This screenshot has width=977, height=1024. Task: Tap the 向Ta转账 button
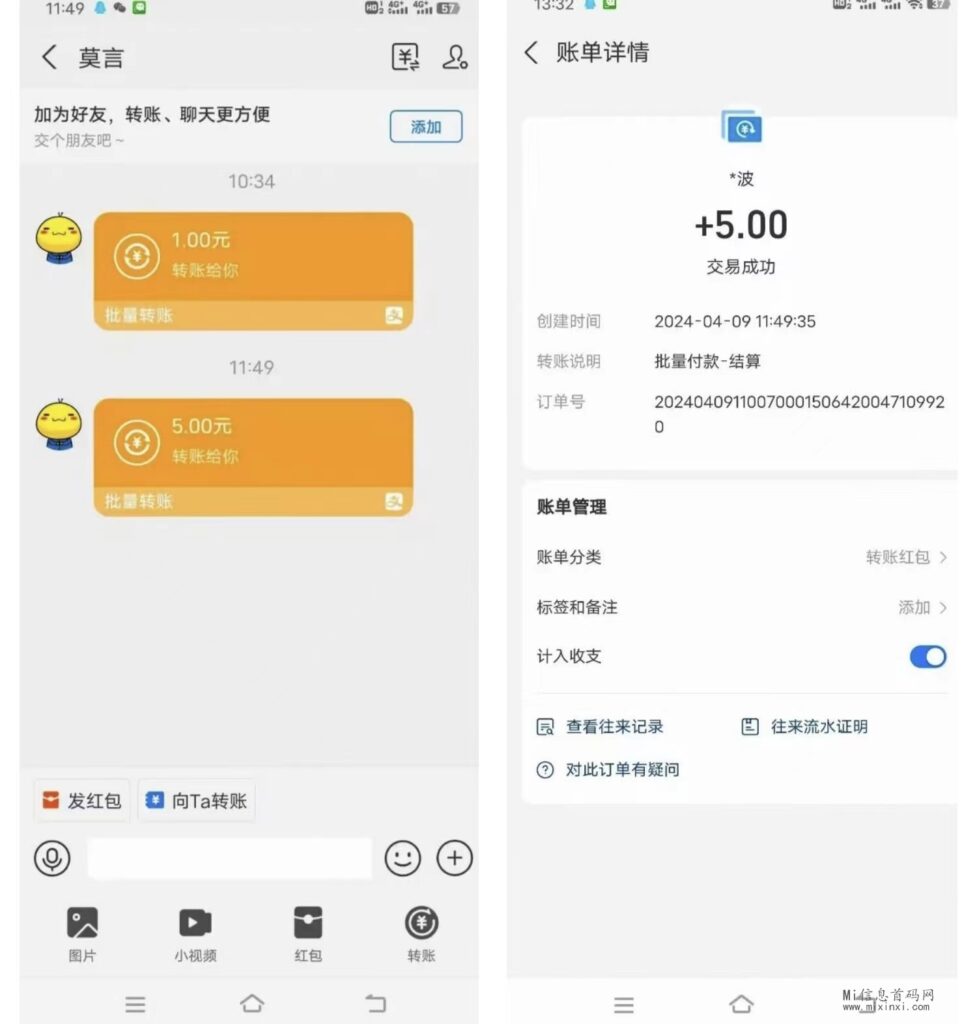pos(196,800)
